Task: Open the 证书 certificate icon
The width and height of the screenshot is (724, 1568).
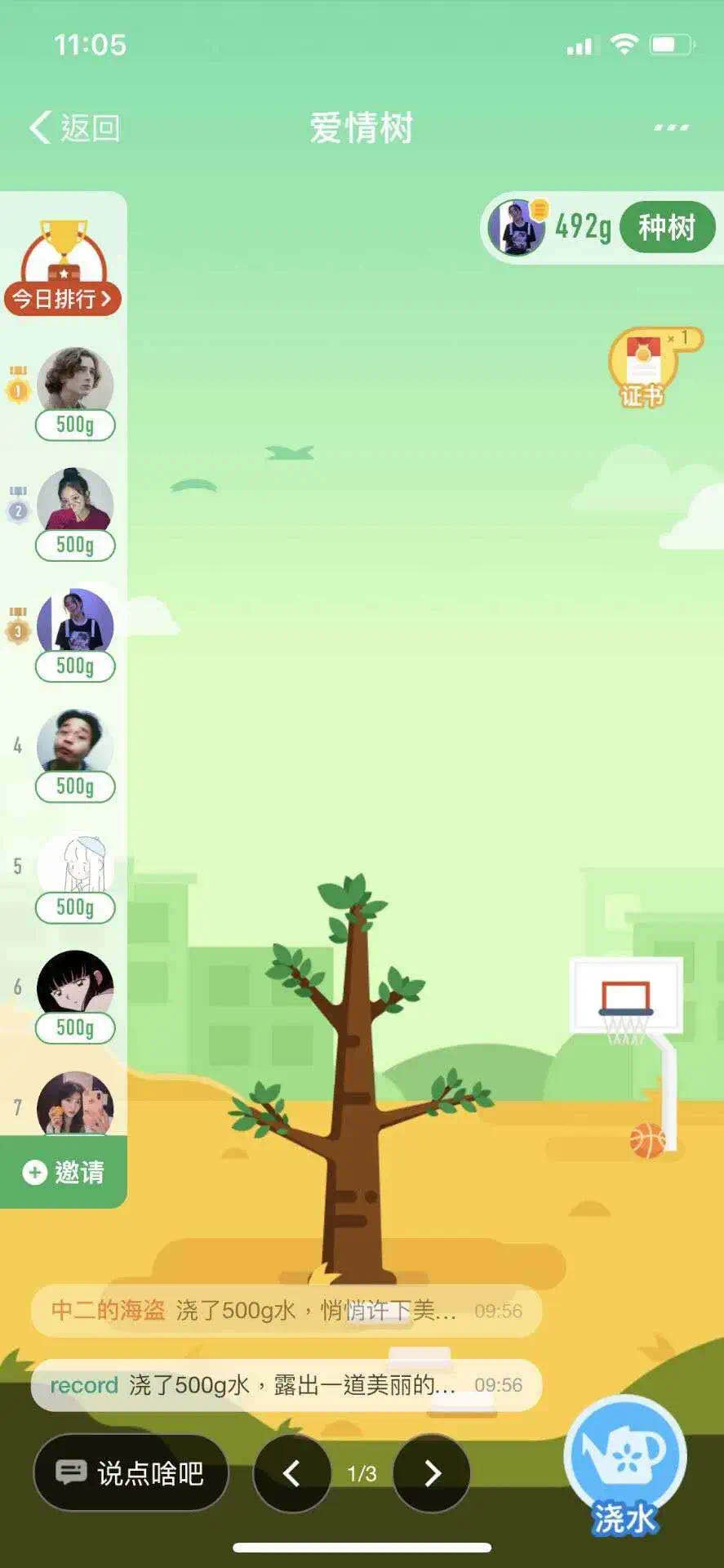Action: point(645,367)
